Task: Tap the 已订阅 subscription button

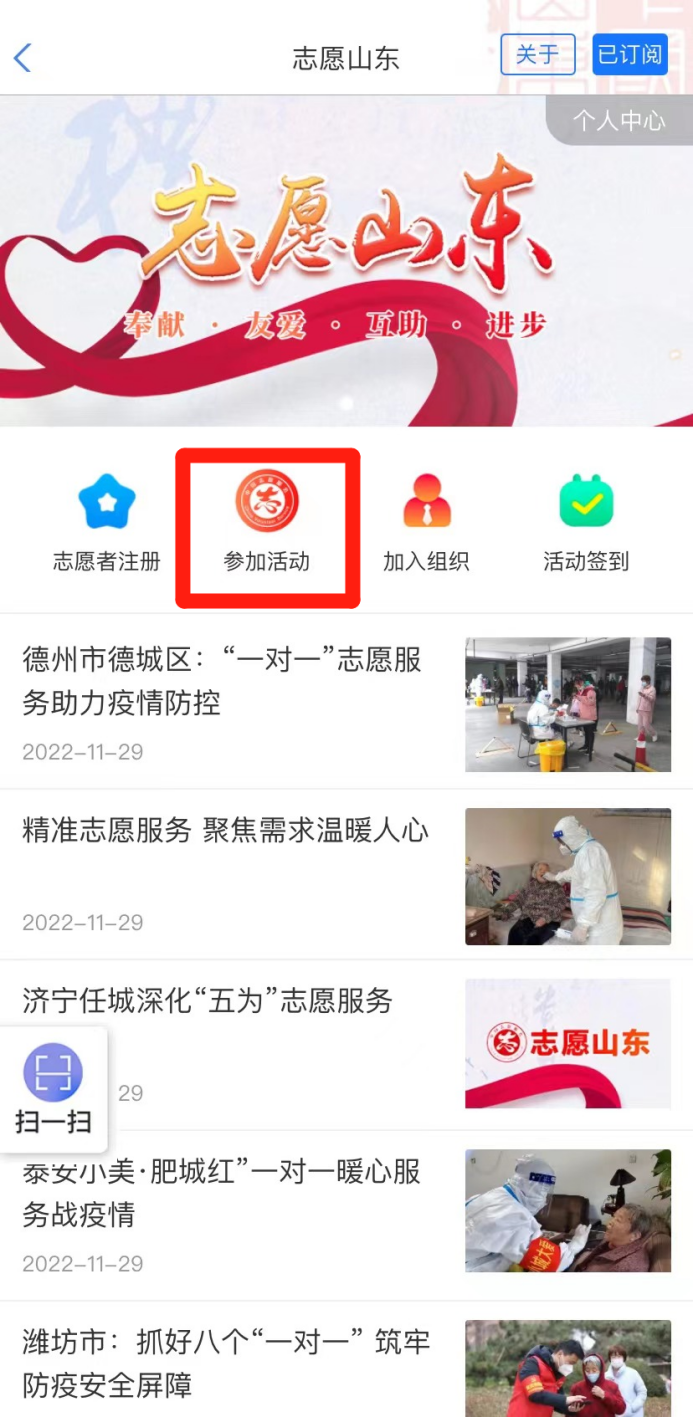Action: click(x=629, y=55)
